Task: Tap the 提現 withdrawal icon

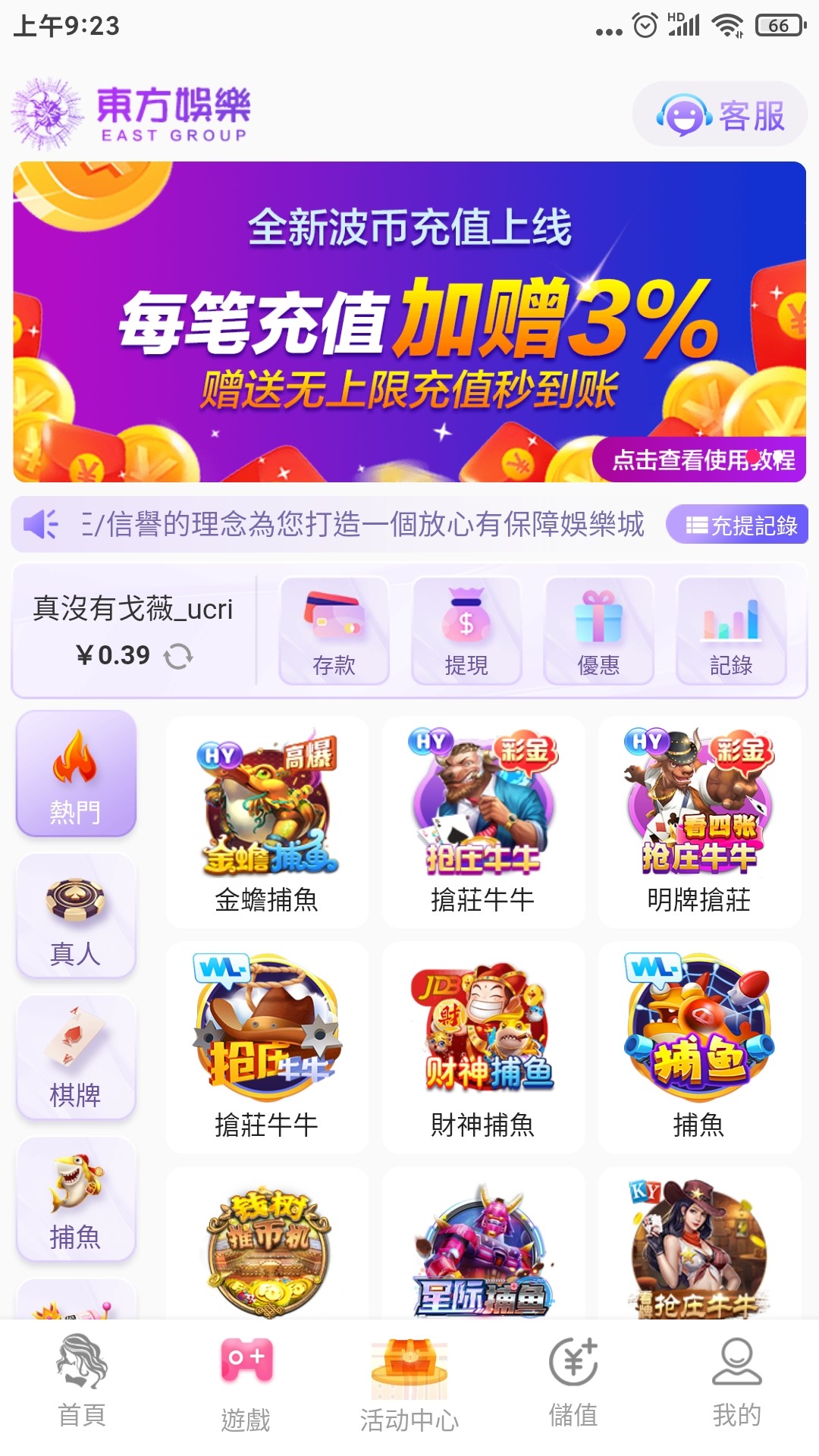Action: [466, 631]
